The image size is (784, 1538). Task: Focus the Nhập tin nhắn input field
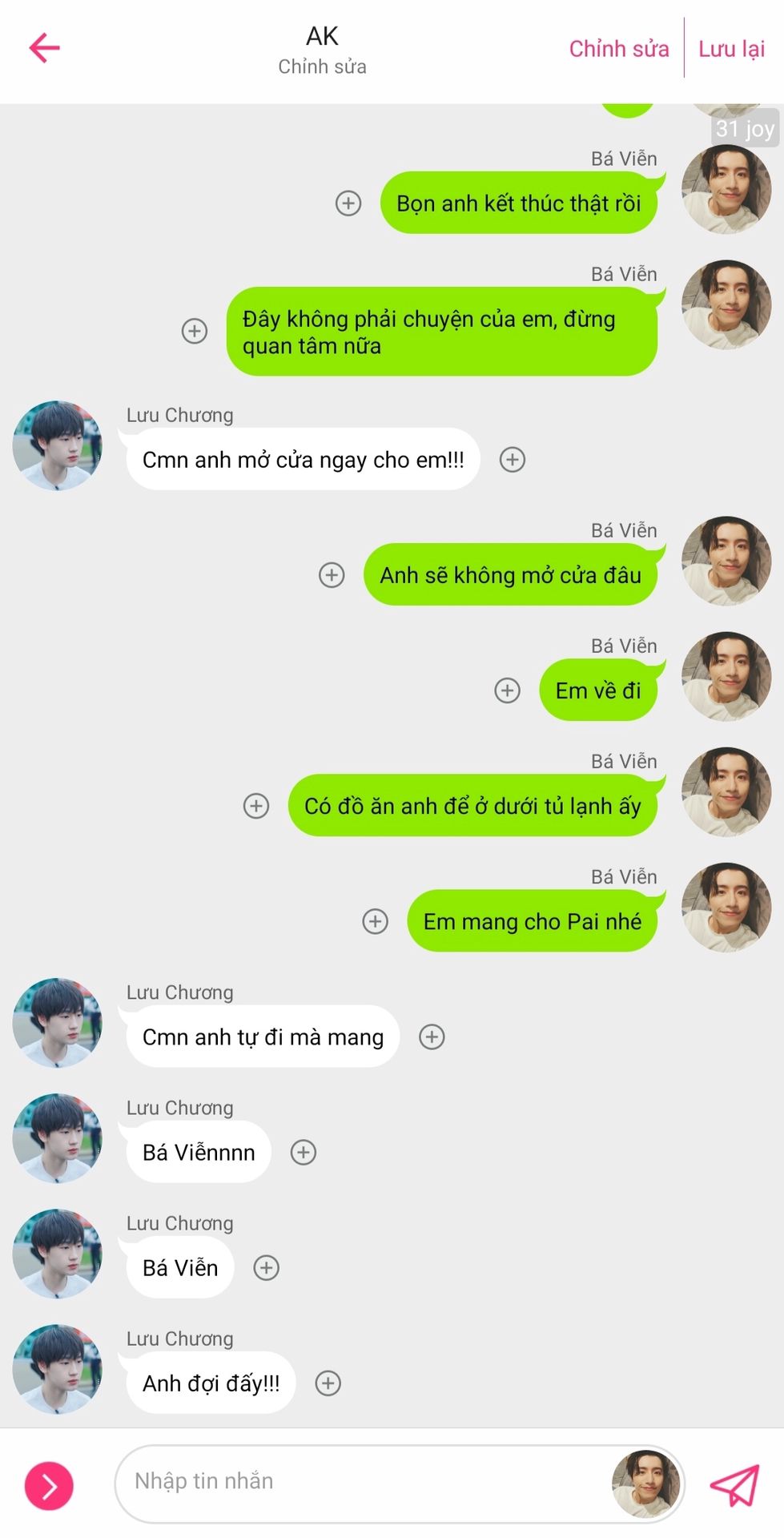pos(360,1482)
